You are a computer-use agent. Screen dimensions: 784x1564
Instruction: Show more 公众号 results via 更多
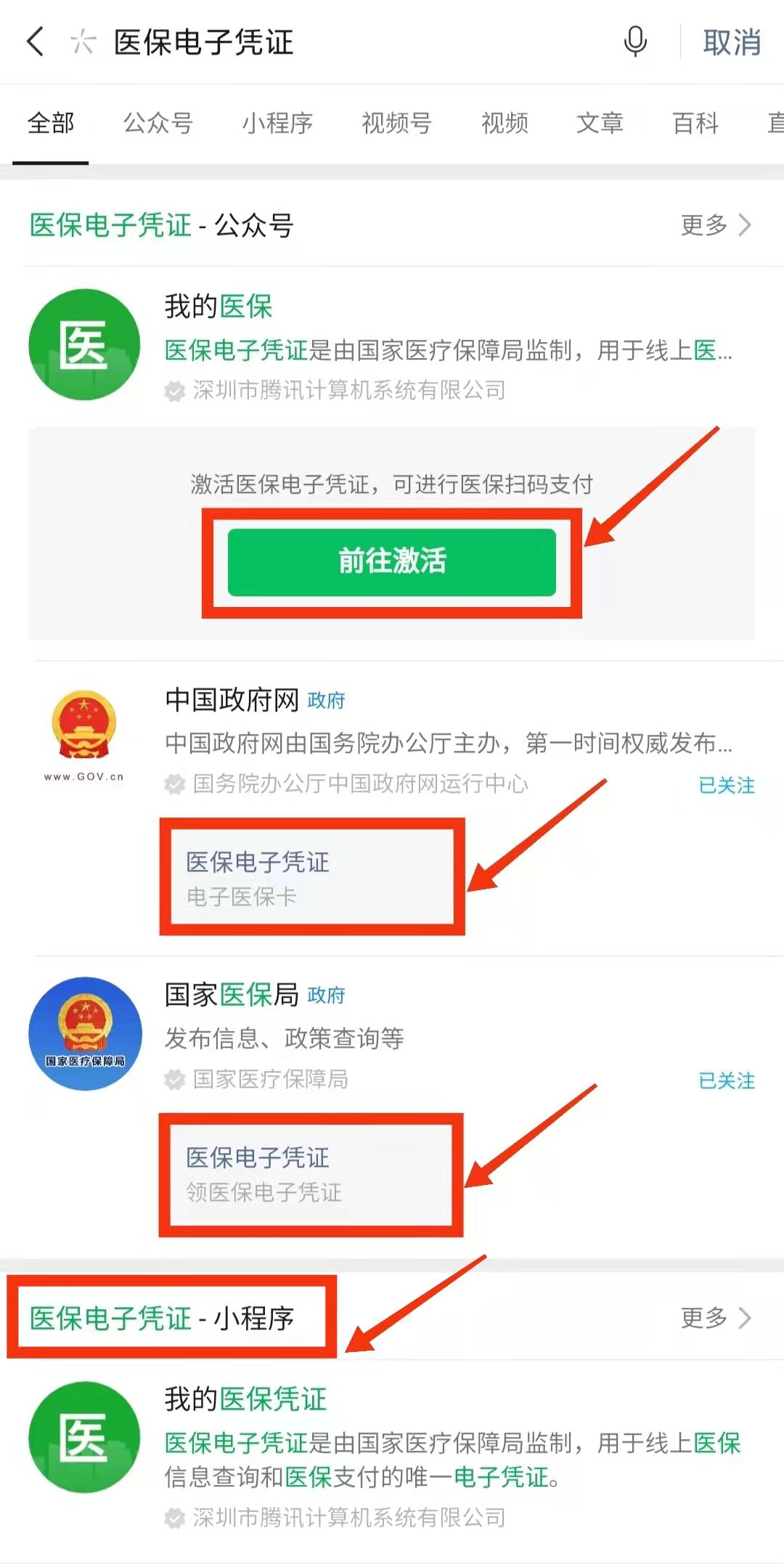coord(715,225)
